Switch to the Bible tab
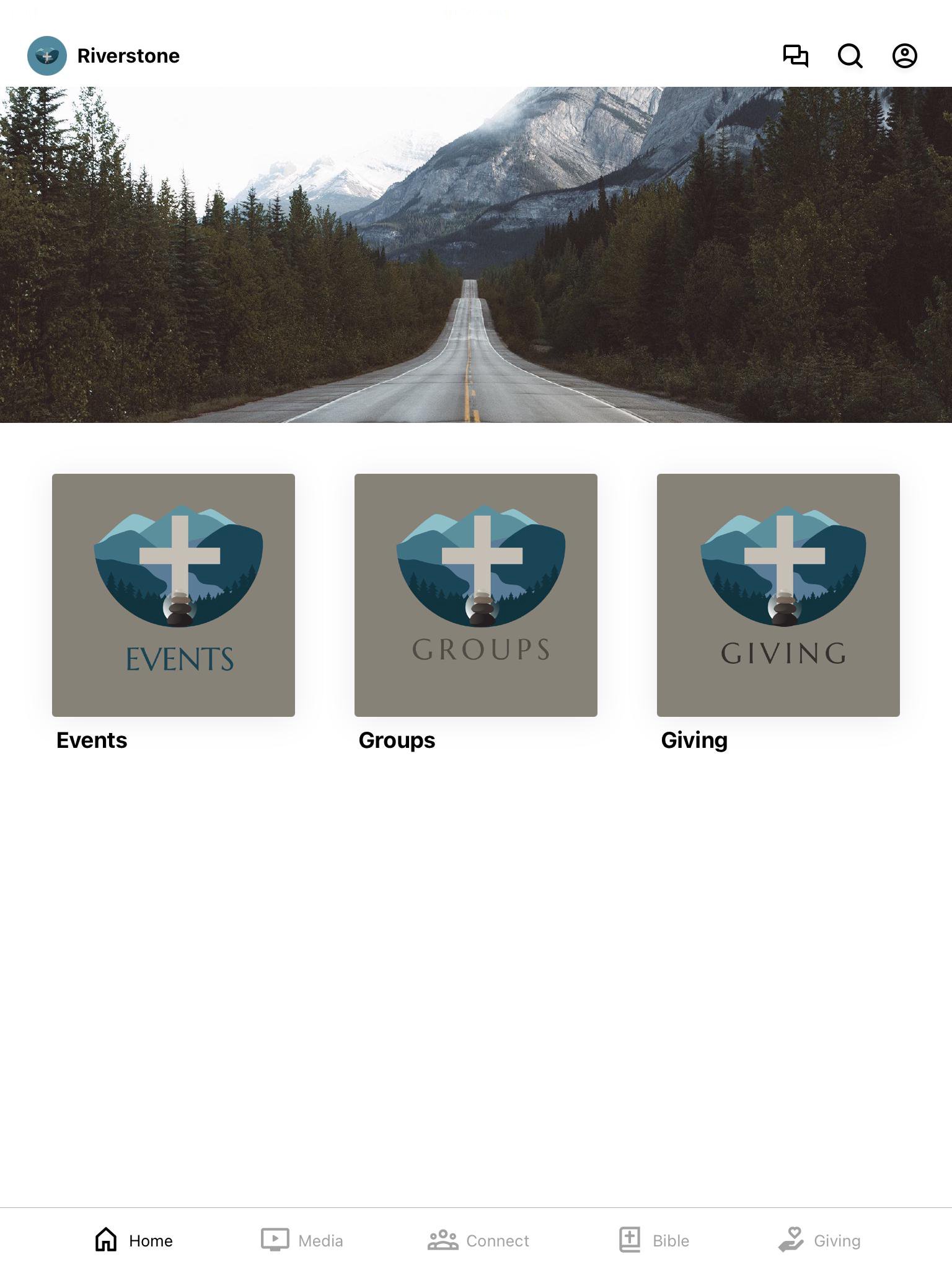This screenshot has width=952, height=1270. pyautogui.click(x=654, y=1240)
